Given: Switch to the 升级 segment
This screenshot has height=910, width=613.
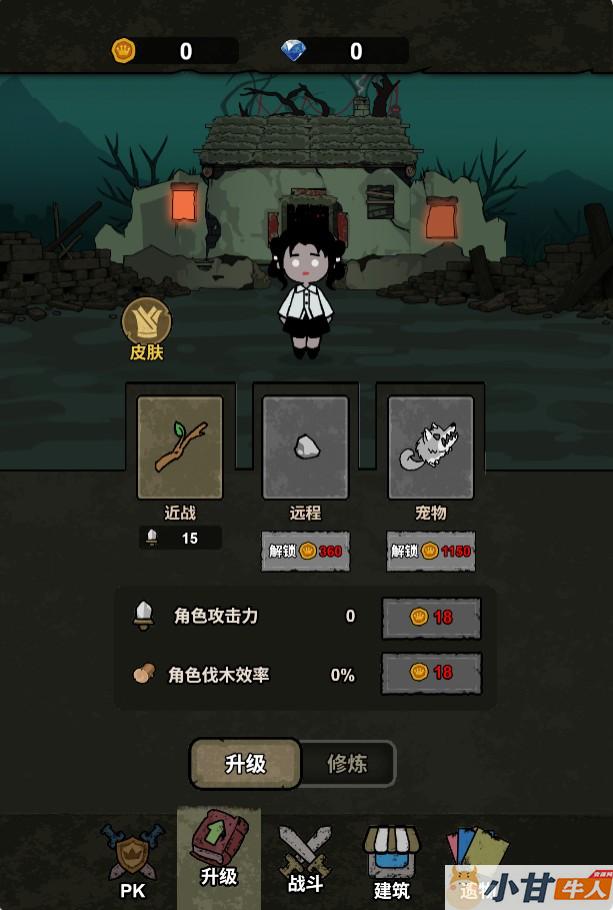Looking at the screenshot, I should pyautogui.click(x=246, y=764).
